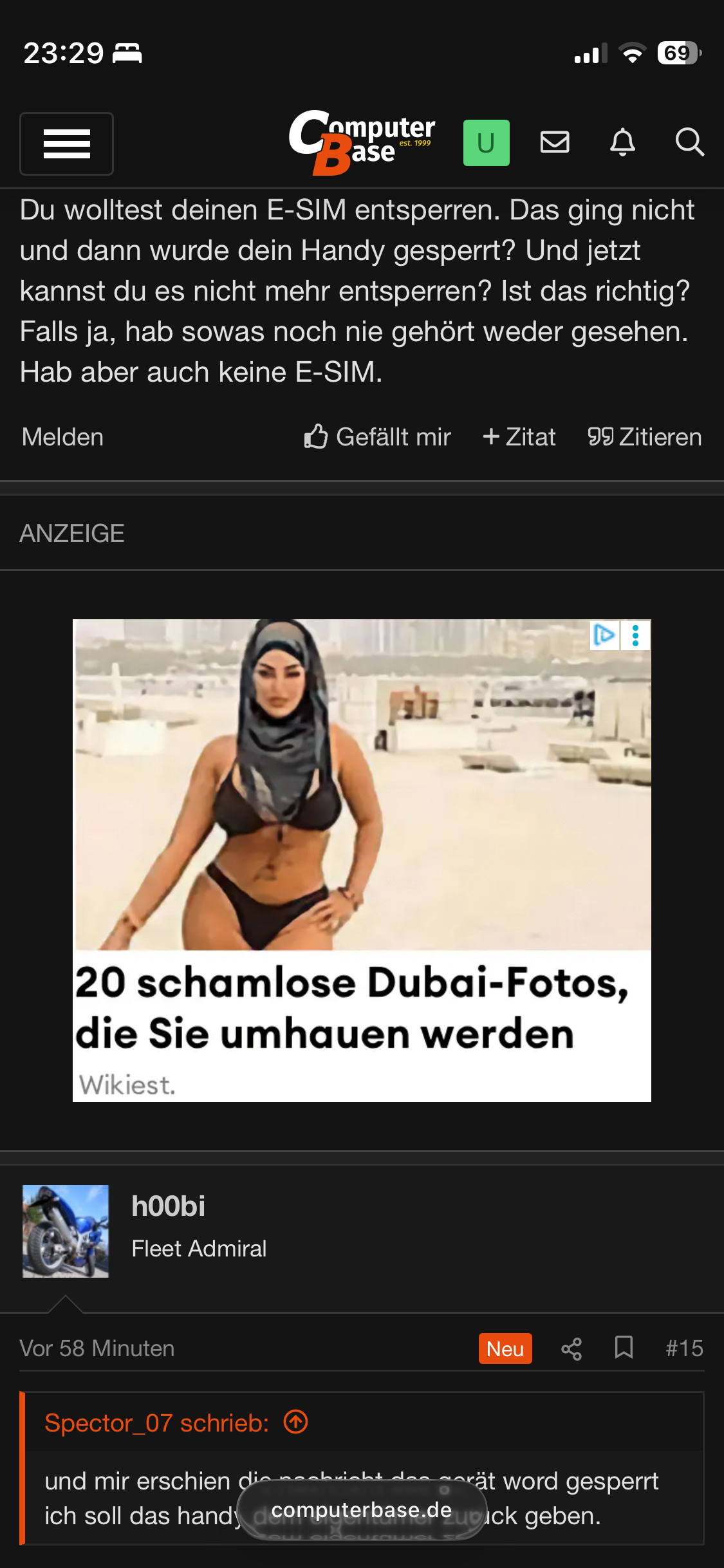Report the post via Melden
The width and height of the screenshot is (724, 1568).
62,437
